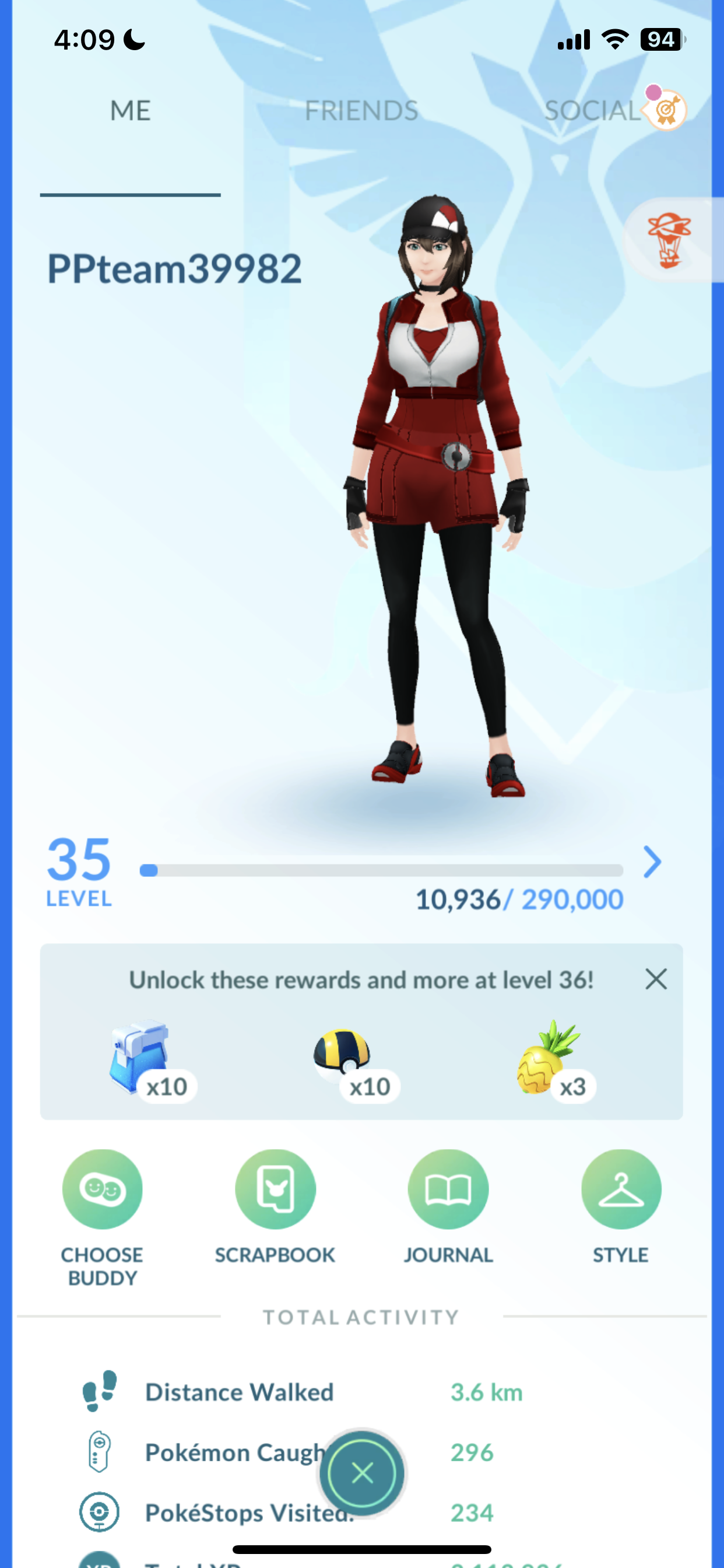Viewport: 724px width, 1568px height.
Task: Open the hot air balloon side icon
Action: [x=668, y=240]
